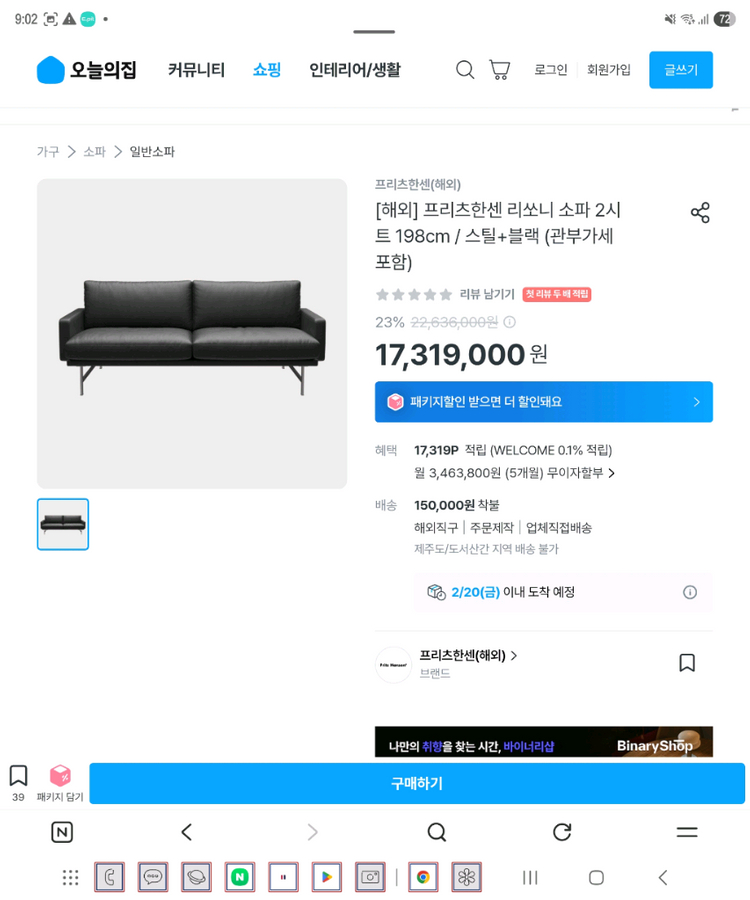This screenshot has height=900, width=750.
Task: Click the 로그인 link
Action: click(550, 70)
